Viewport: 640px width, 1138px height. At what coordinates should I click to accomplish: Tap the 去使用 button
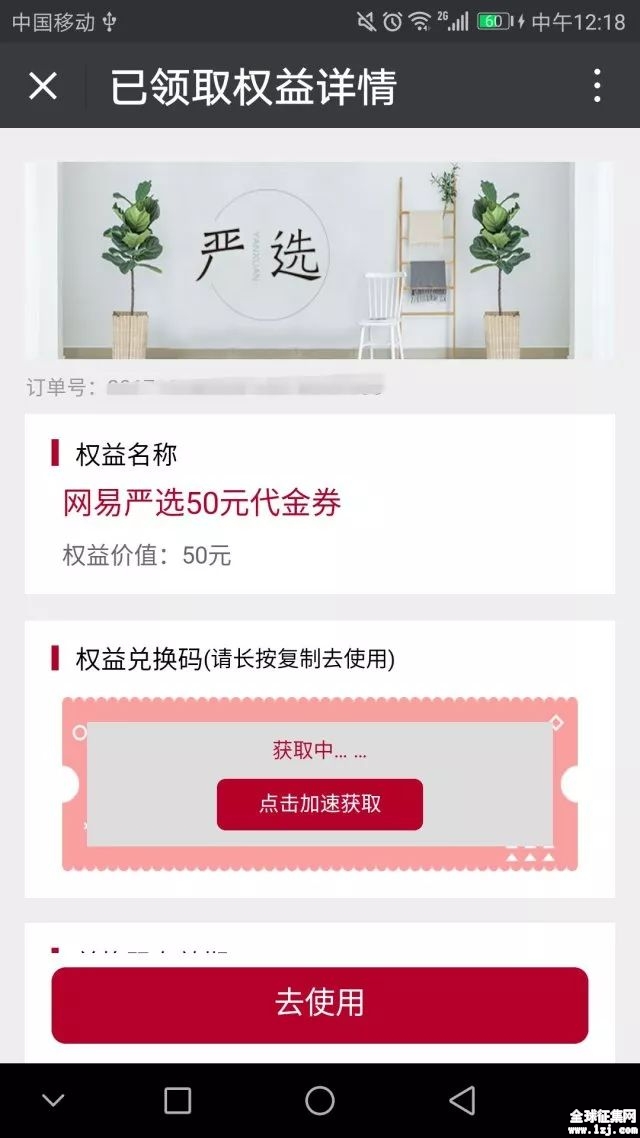pos(320,1004)
